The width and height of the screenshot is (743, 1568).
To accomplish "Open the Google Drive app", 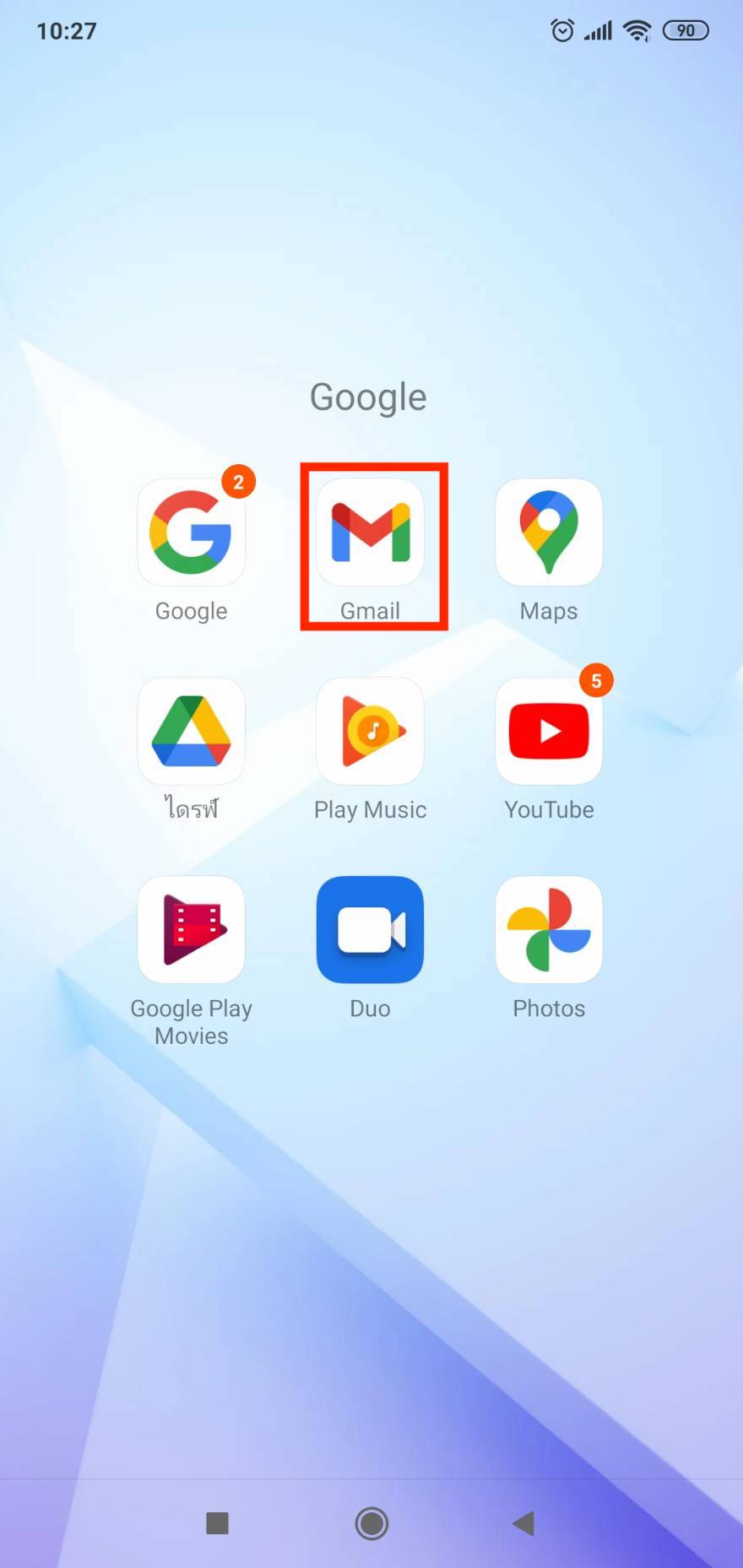I will [x=192, y=732].
